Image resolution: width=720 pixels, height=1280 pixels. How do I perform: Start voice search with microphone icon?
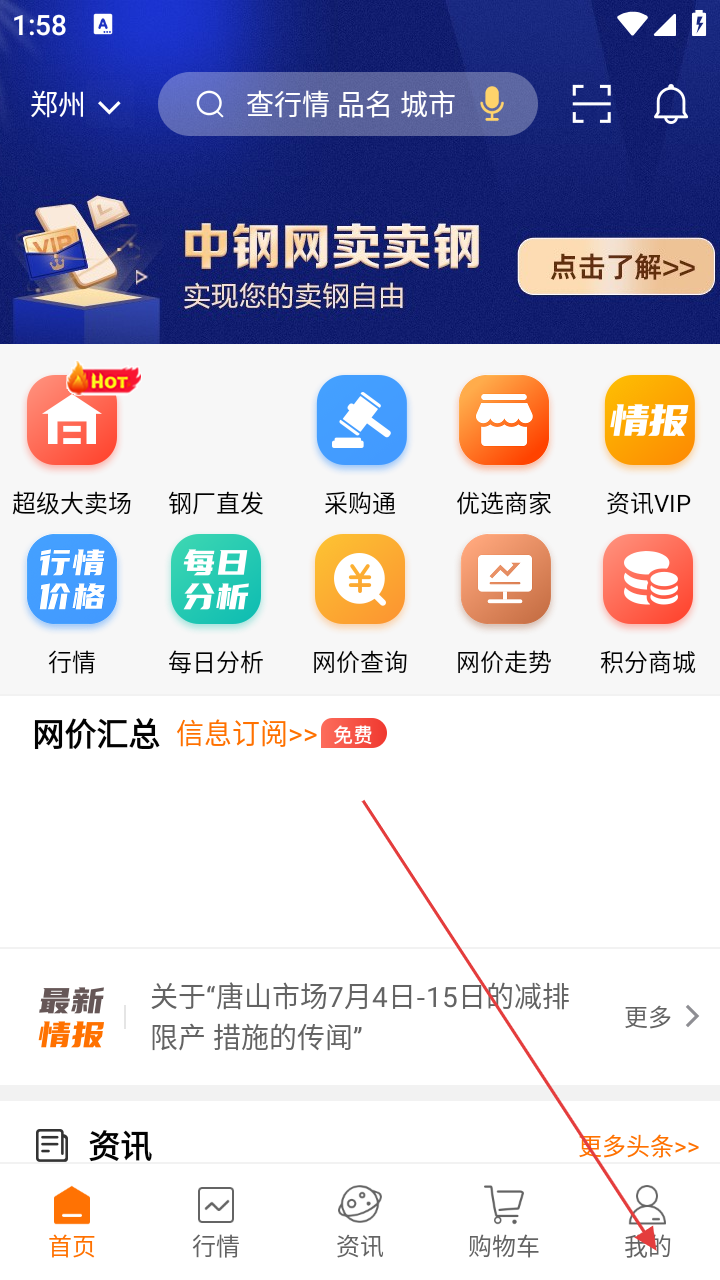point(491,104)
